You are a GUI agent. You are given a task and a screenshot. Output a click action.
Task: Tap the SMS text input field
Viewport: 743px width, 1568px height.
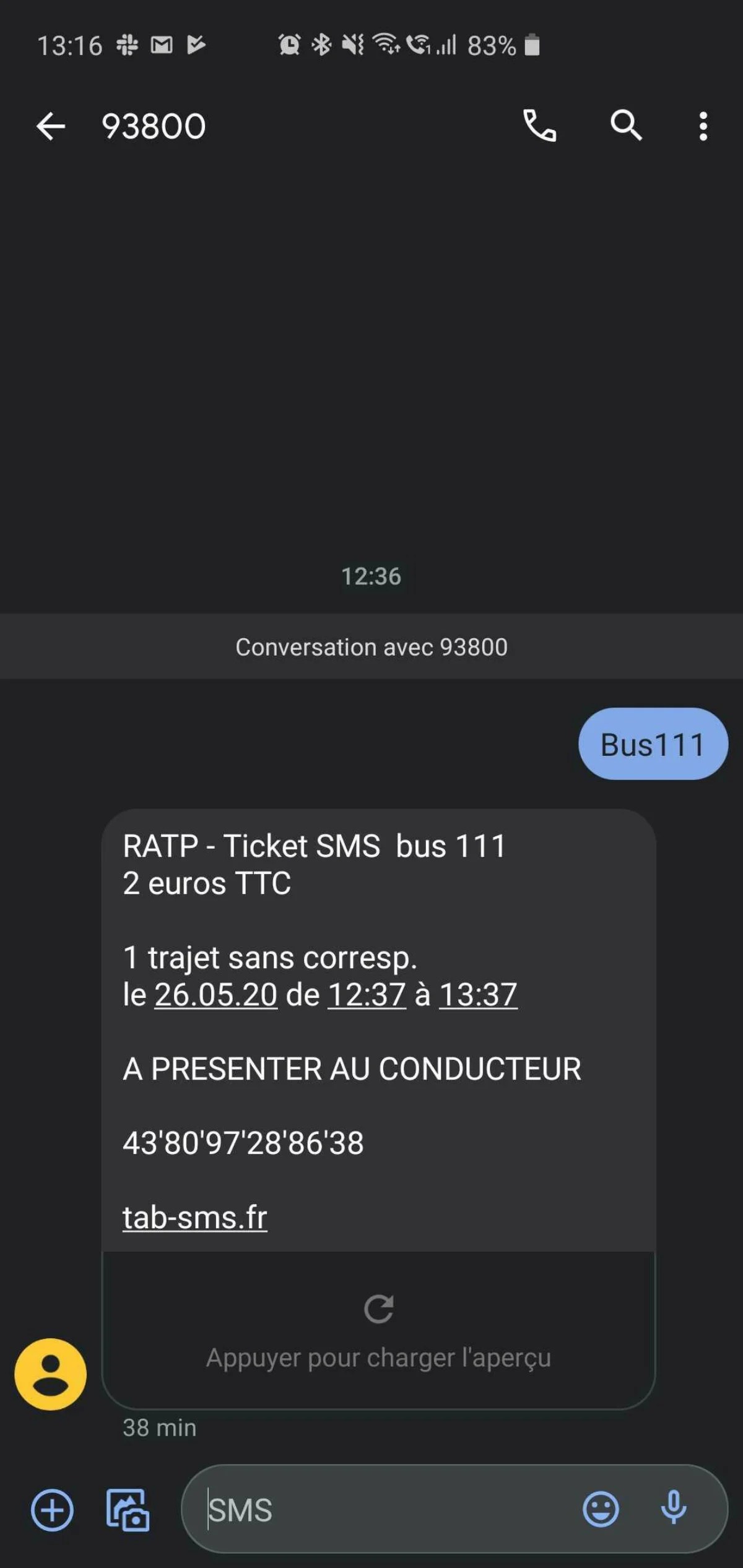tap(371, 1509)
